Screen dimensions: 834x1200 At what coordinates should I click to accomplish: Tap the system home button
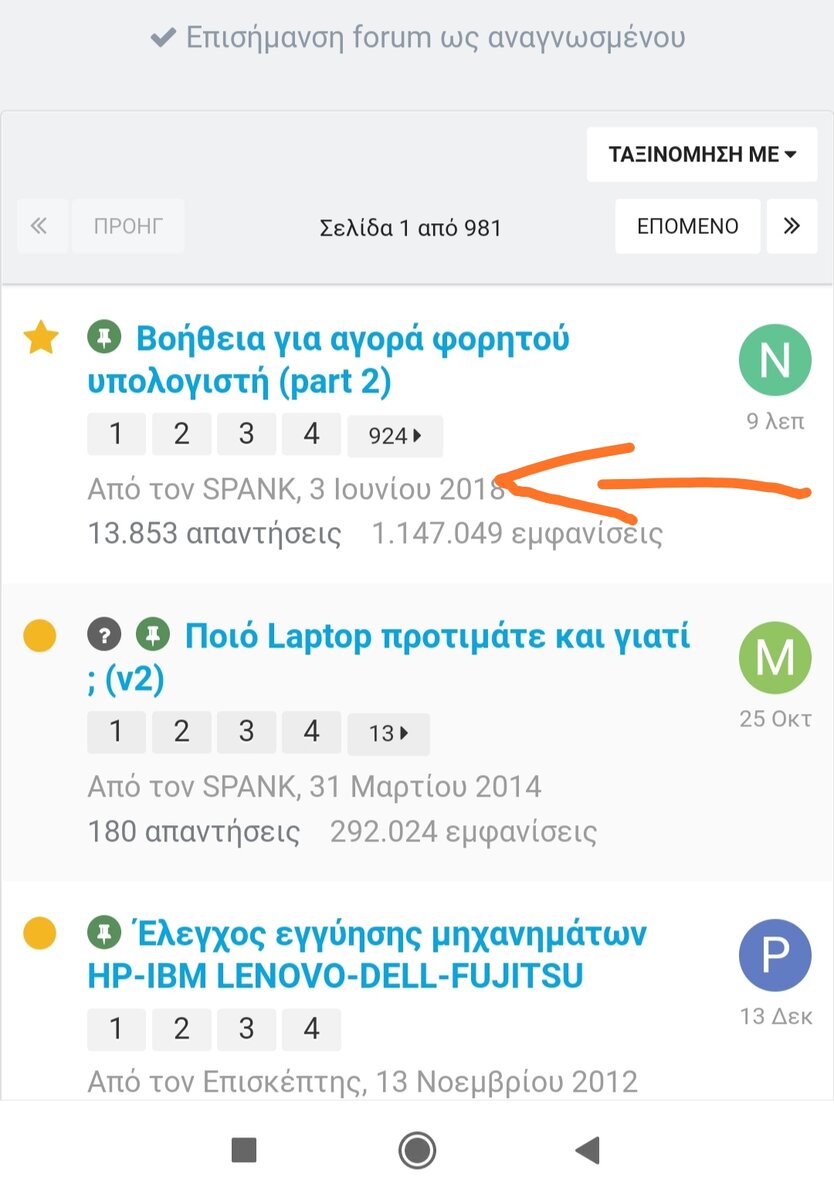417,1151
